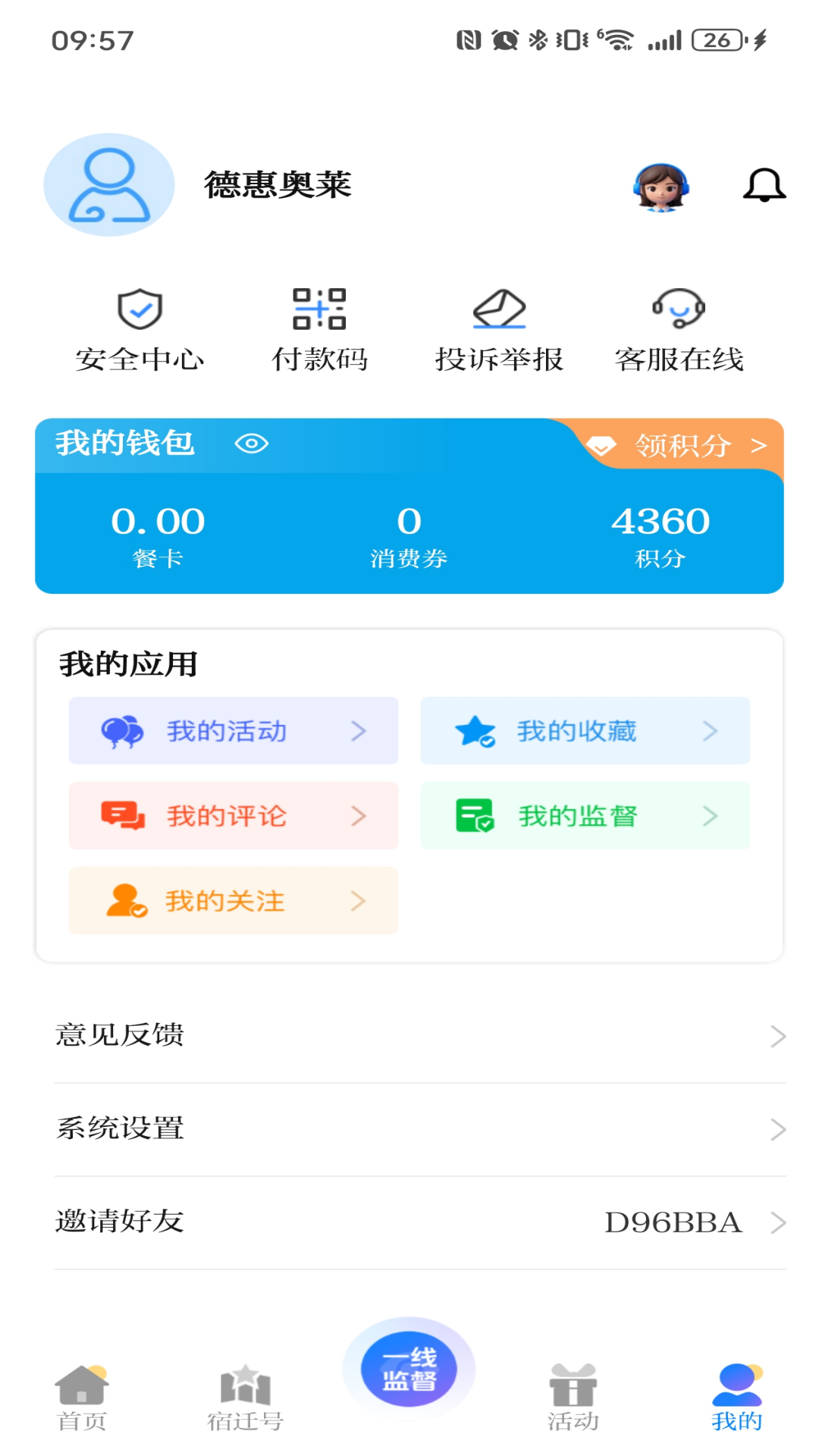This screenshot has height=1456, width=819.
Task: Open the 付款码 payment code
Action: 321,326
